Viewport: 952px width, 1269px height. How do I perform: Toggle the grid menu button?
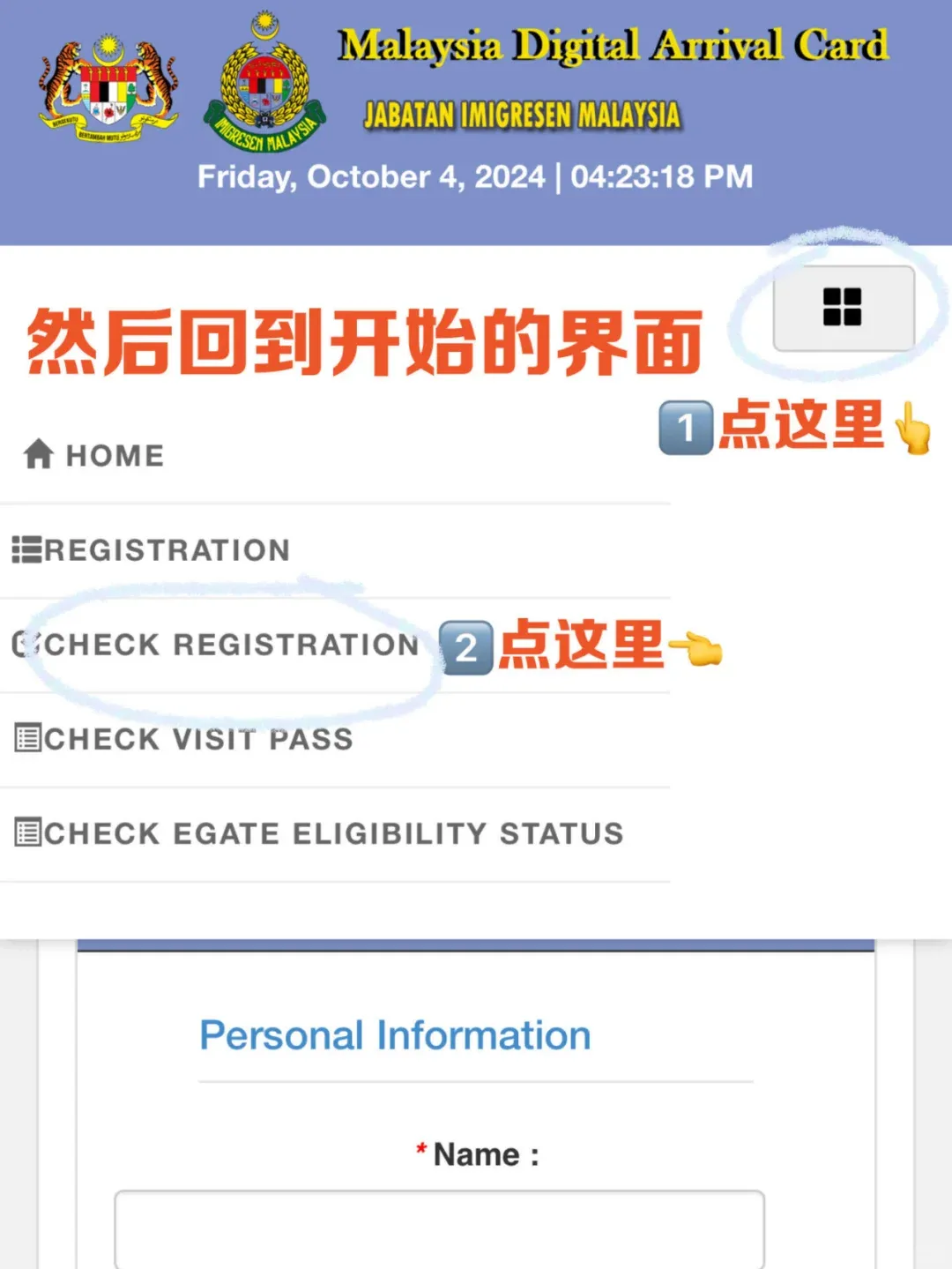(843, 308)
